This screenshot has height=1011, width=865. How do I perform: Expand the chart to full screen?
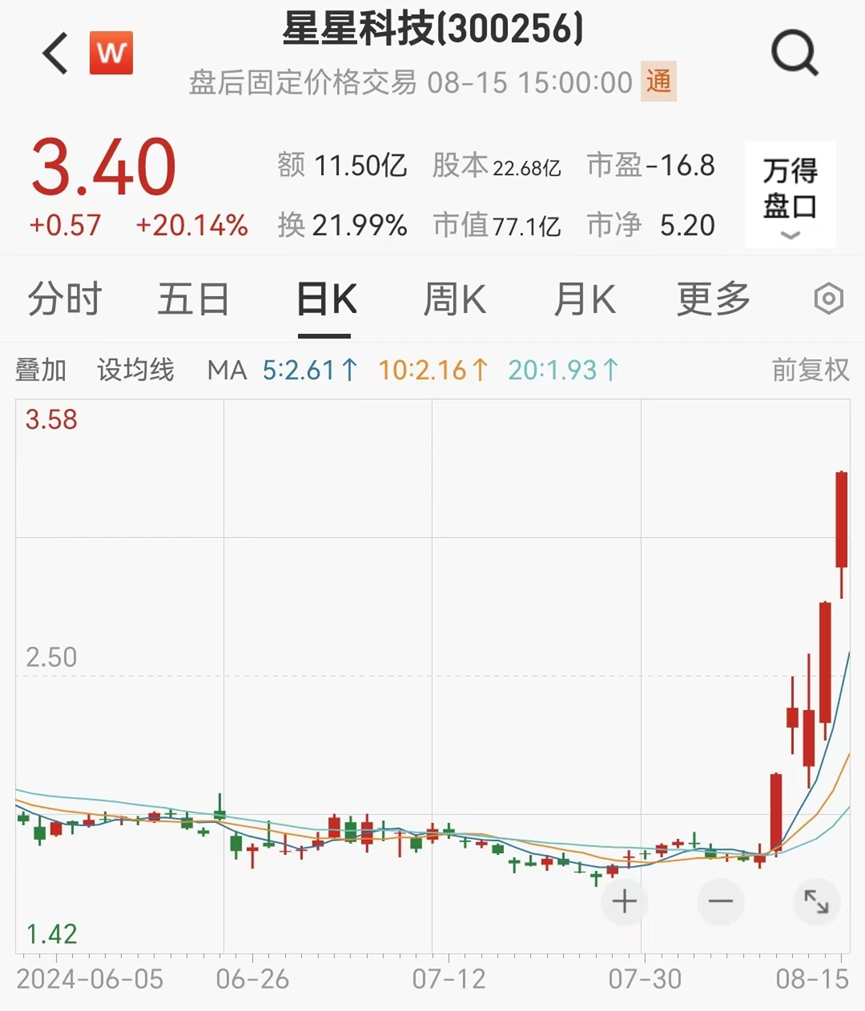point(816,901)
